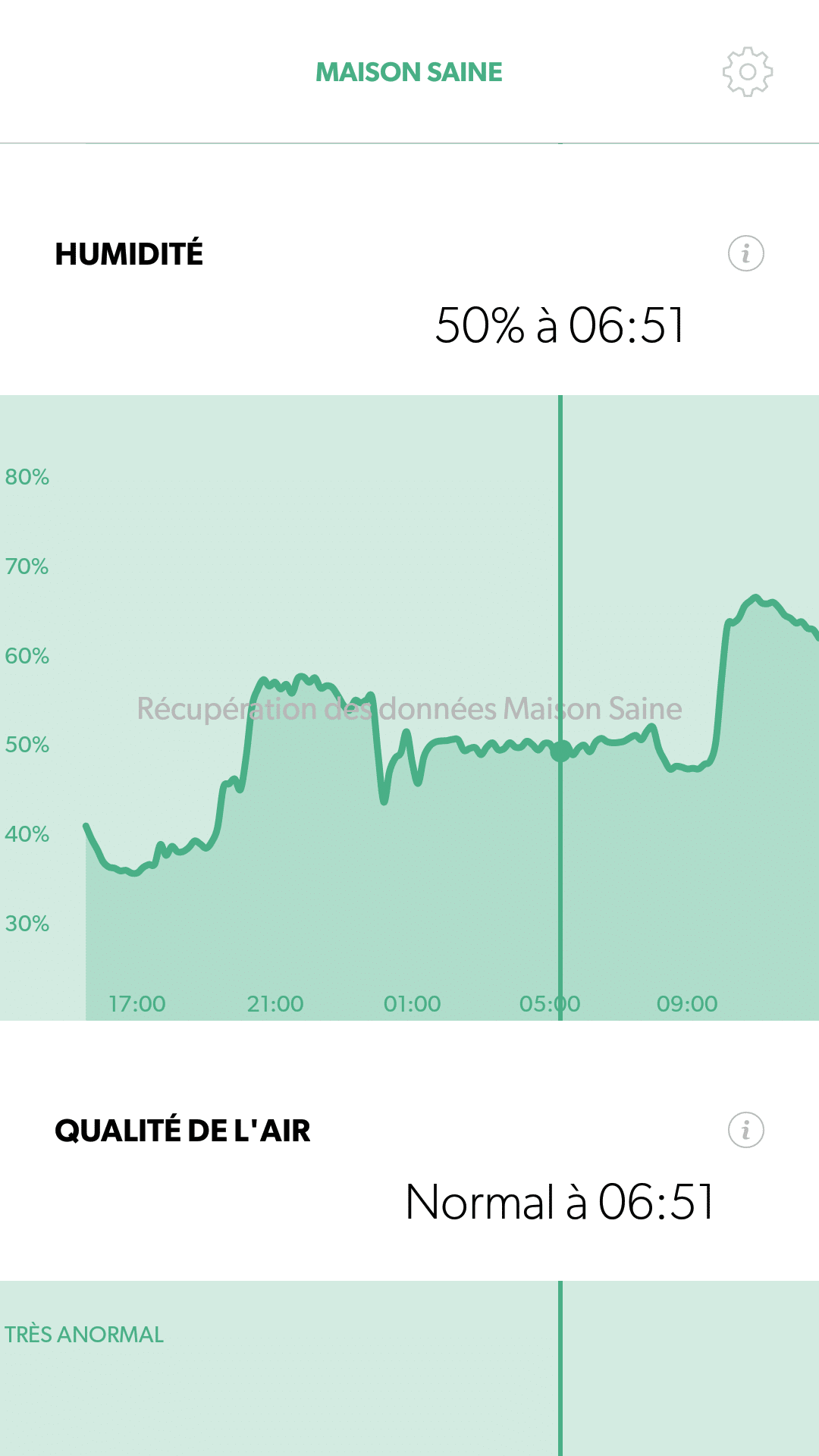Viewport: 819px width, 1456px height.
Task: Open the Humidité info icon
Action: (x=745, y=253)
